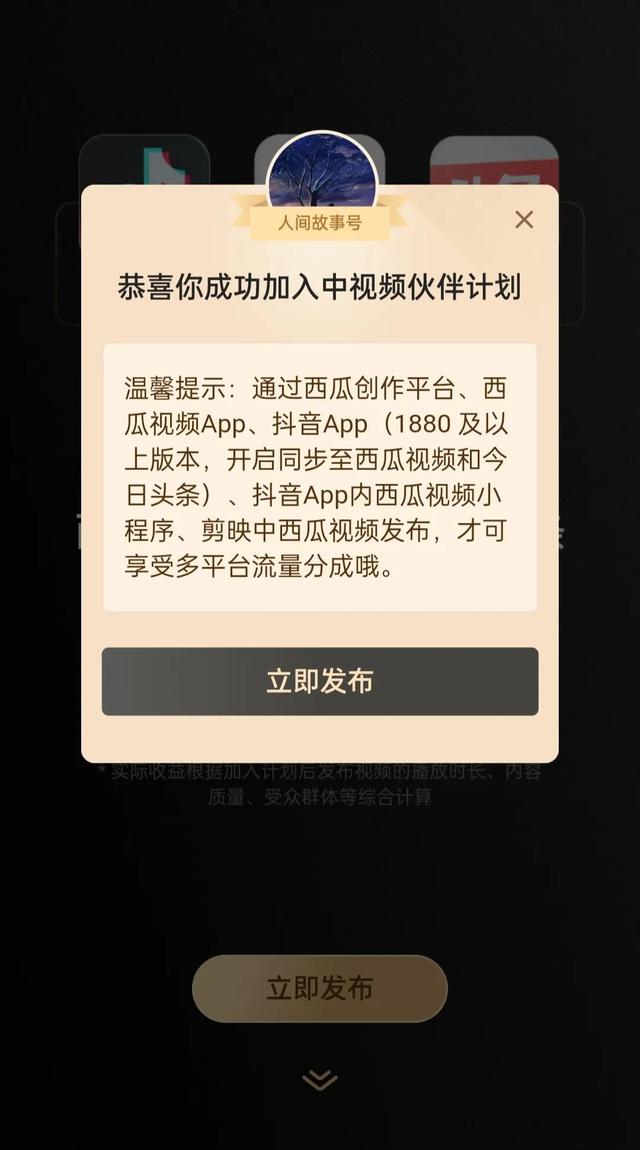Close the 中视频伙伴计划 congratulation dialog

point(524,220)
